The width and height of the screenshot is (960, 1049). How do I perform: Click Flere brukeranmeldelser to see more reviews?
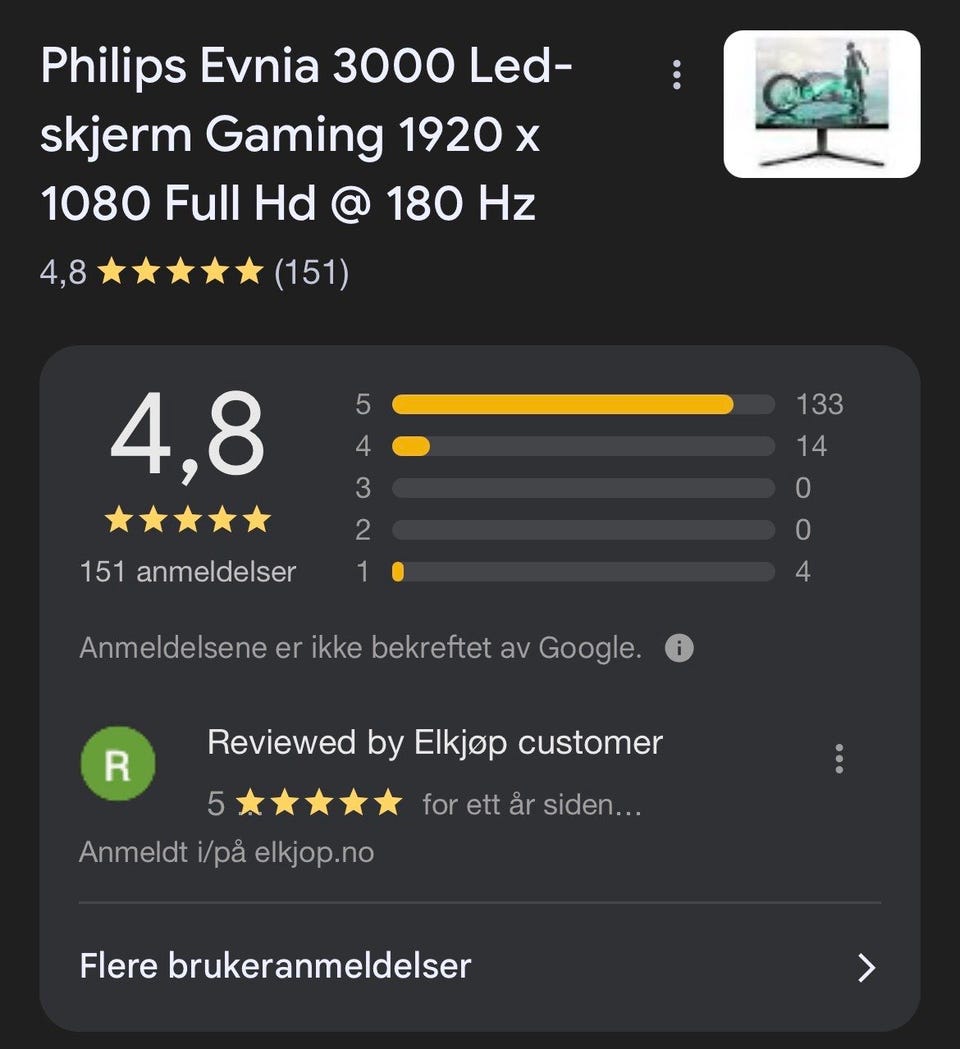[275, 965]
